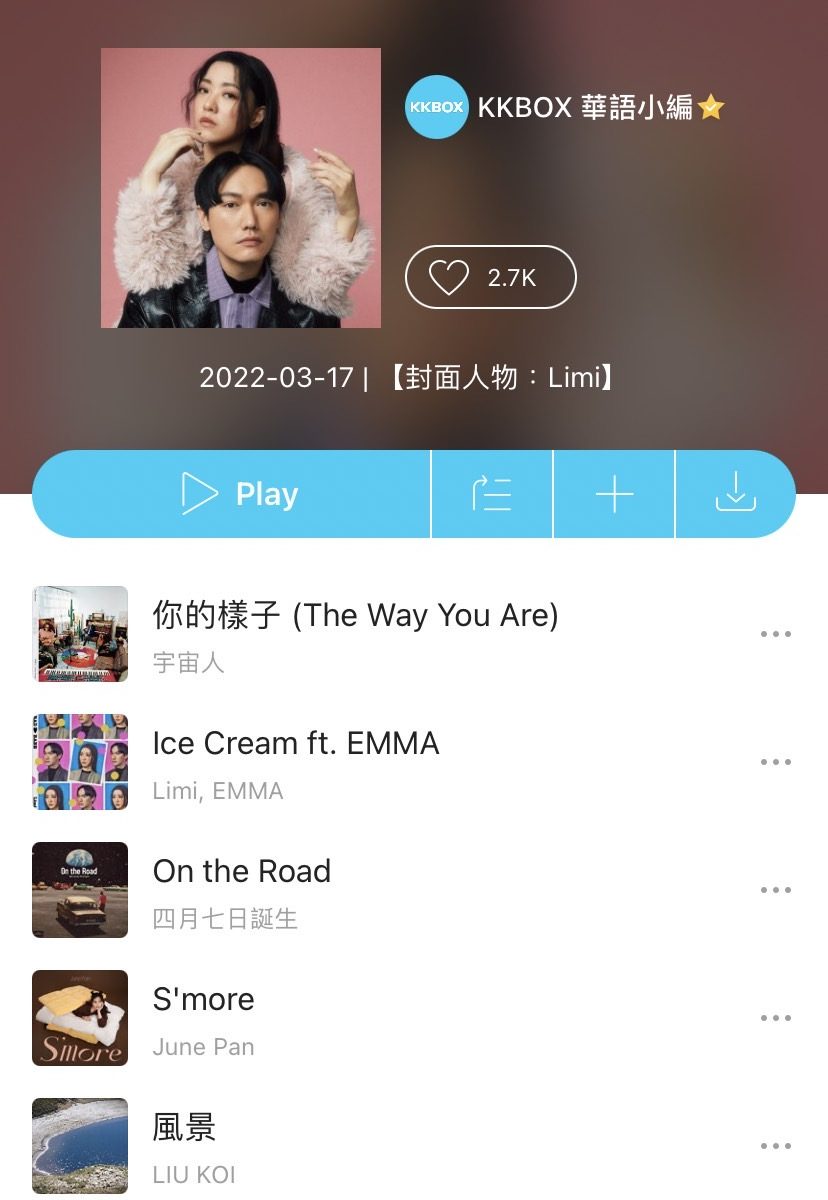
Task: Add playlist with the plus icon
Action: point(614,494)
